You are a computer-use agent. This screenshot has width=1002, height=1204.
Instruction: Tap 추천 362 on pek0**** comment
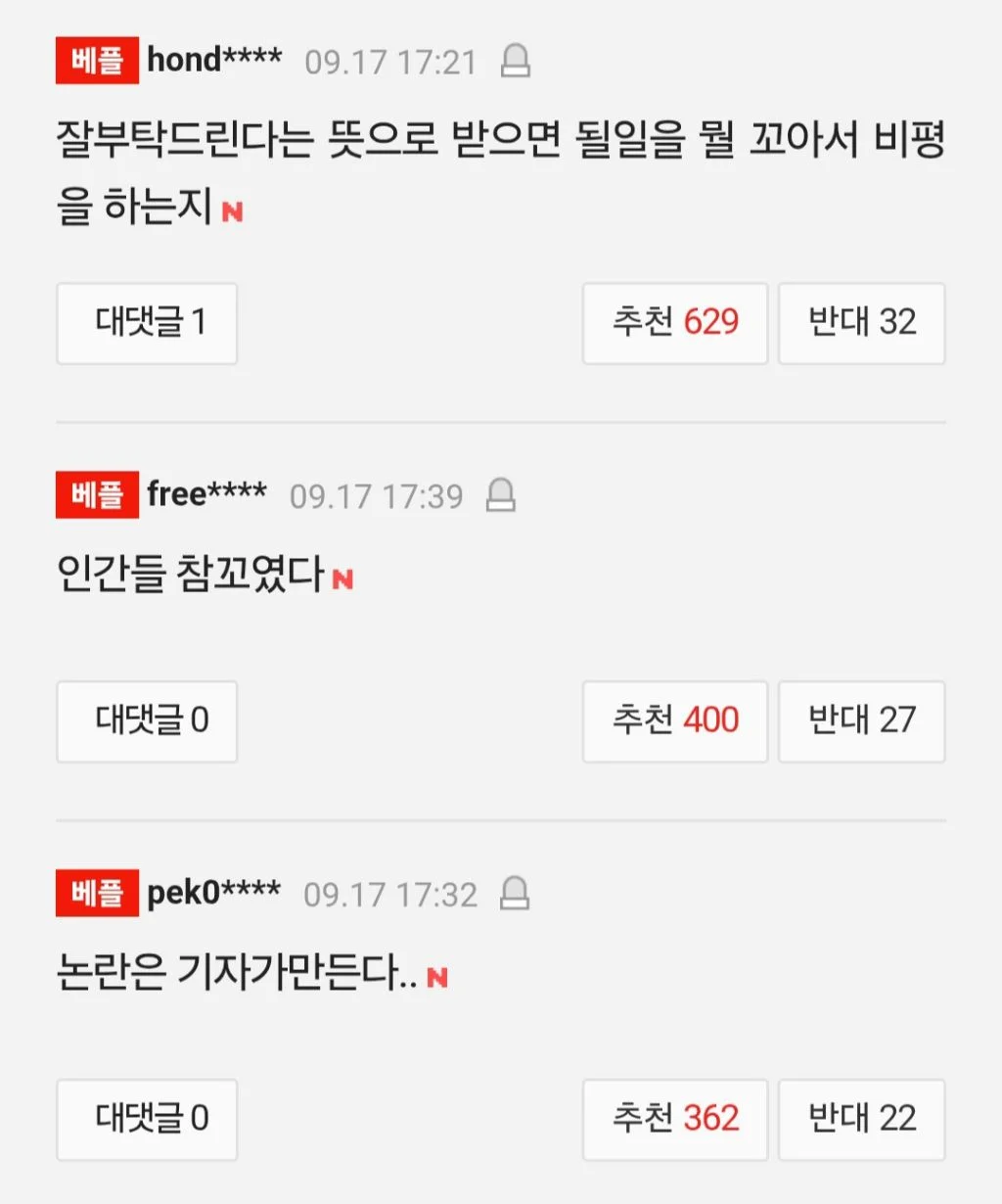(675, 1121)
